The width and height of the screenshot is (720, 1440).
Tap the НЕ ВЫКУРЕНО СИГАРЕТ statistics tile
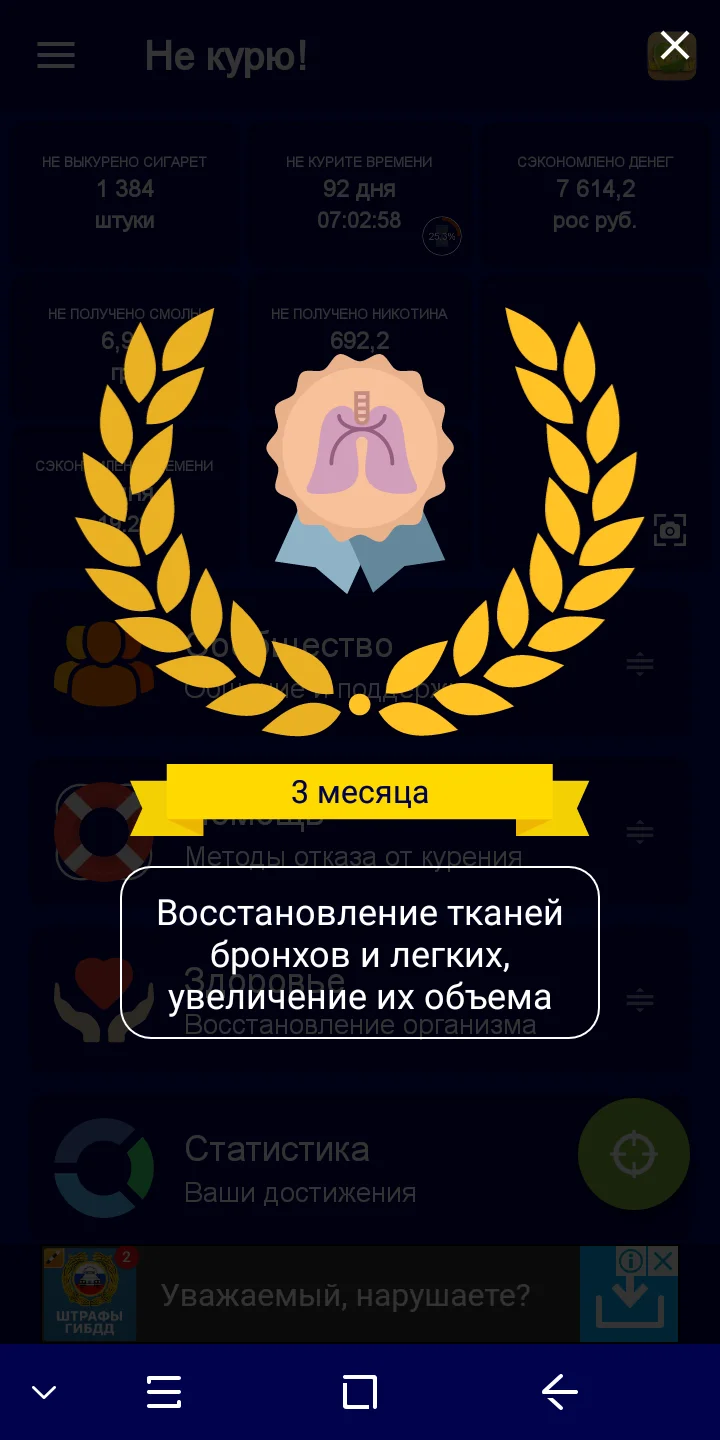124,190
